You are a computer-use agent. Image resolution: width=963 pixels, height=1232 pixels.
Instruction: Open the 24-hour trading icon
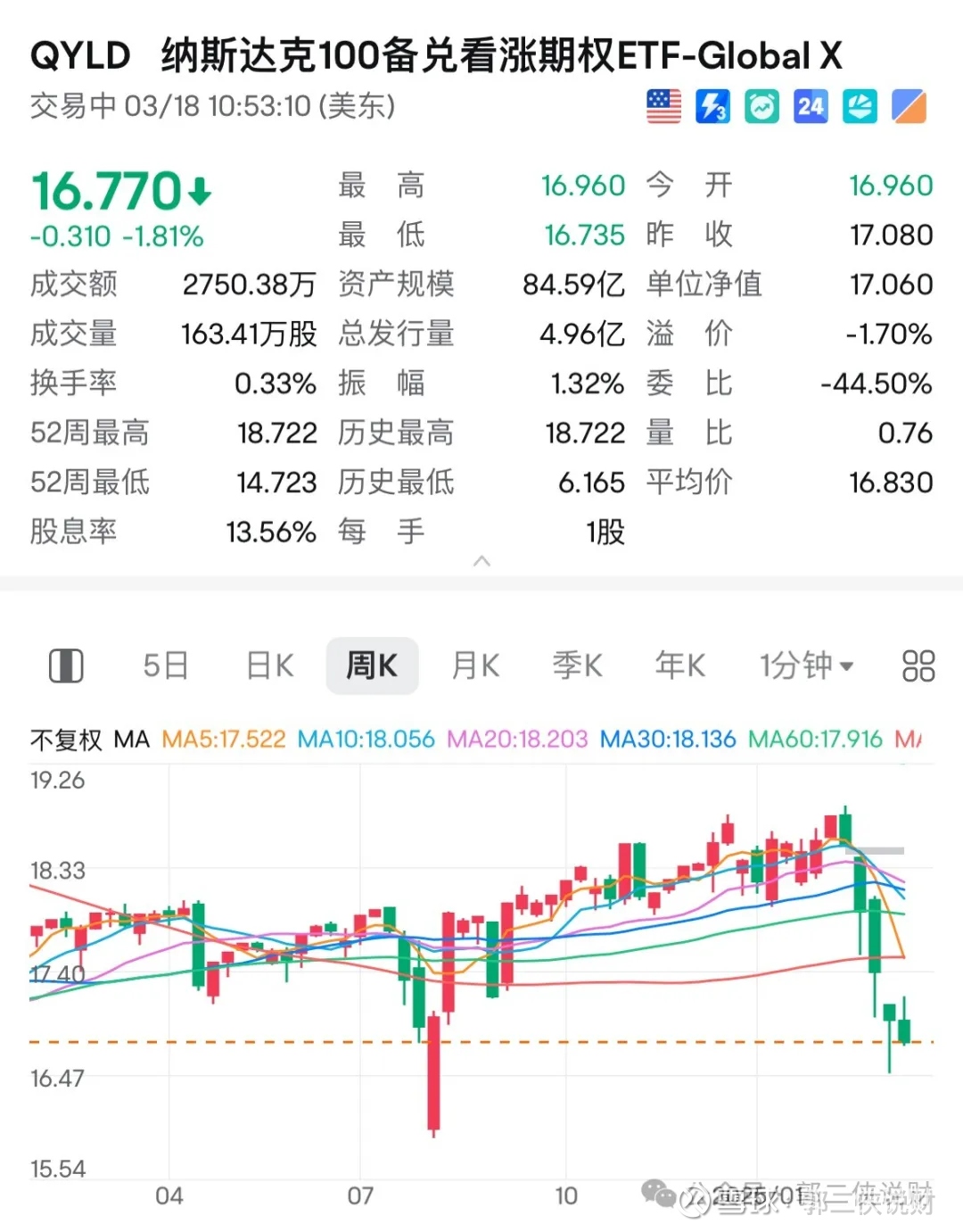coord(810,106)
